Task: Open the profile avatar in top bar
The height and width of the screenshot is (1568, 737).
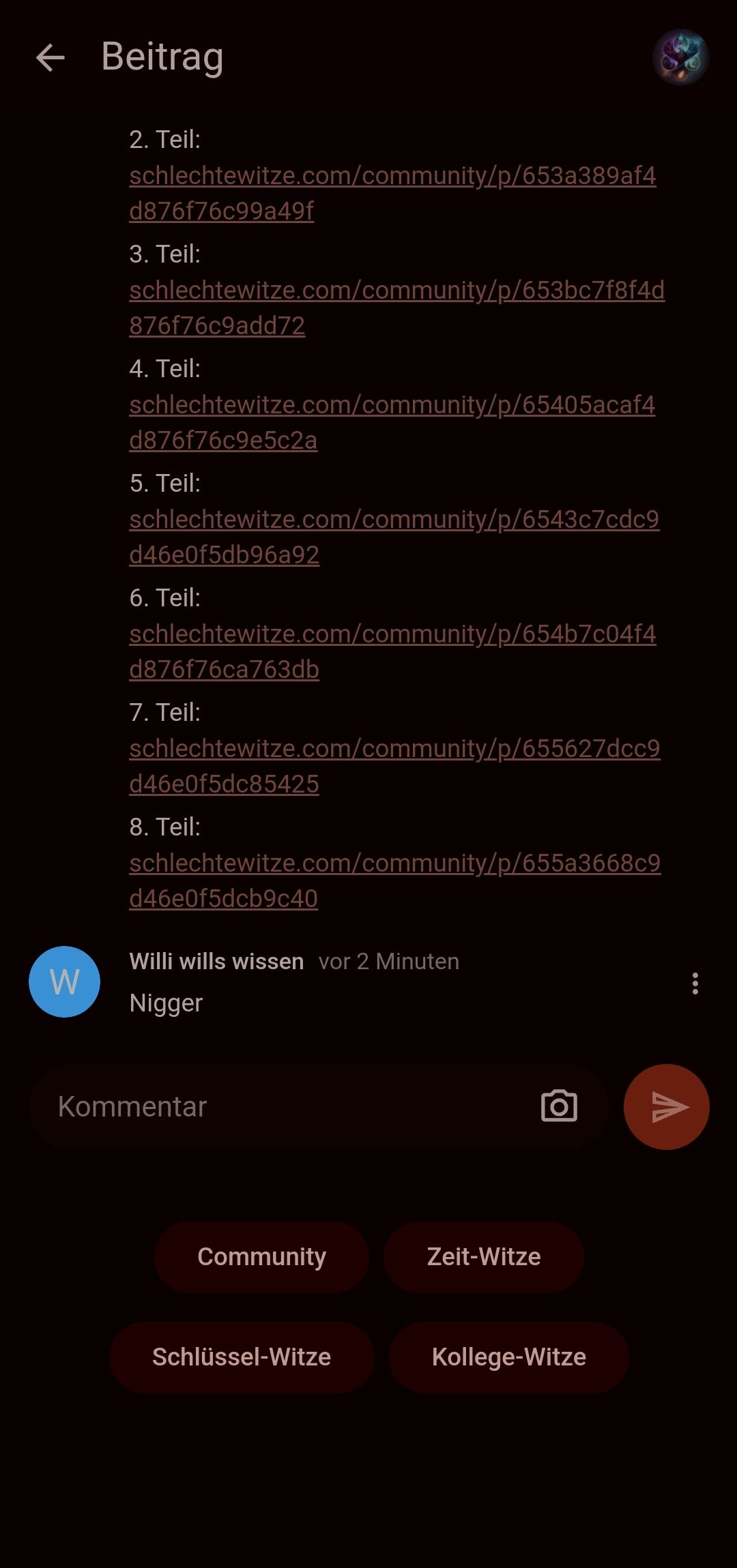Action: (x=680, y=57)
